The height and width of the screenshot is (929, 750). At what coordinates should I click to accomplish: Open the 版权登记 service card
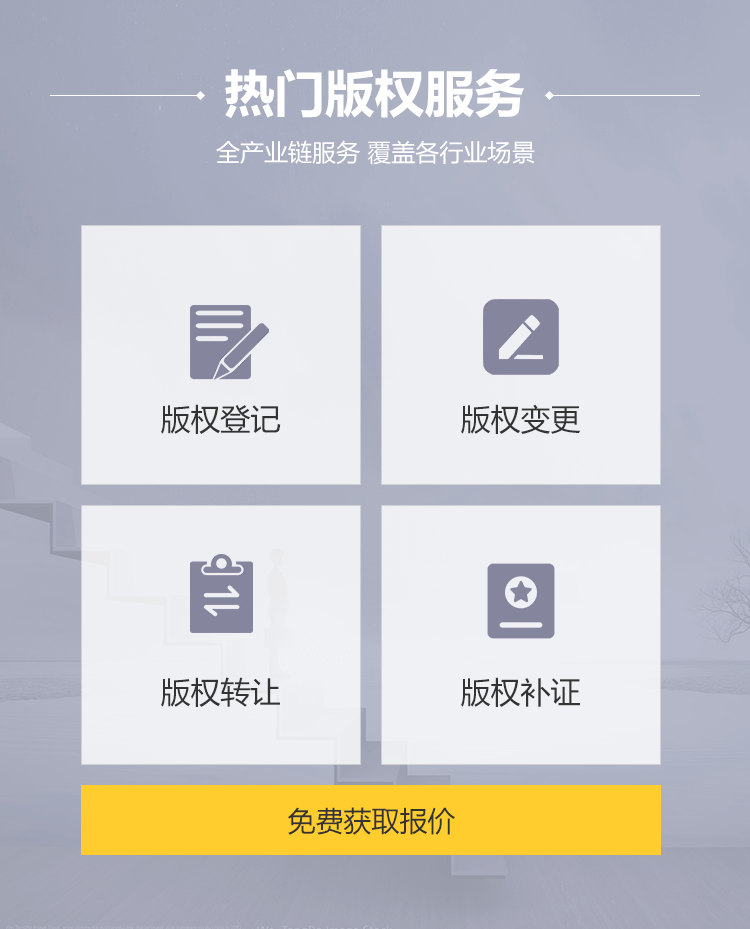220,355
